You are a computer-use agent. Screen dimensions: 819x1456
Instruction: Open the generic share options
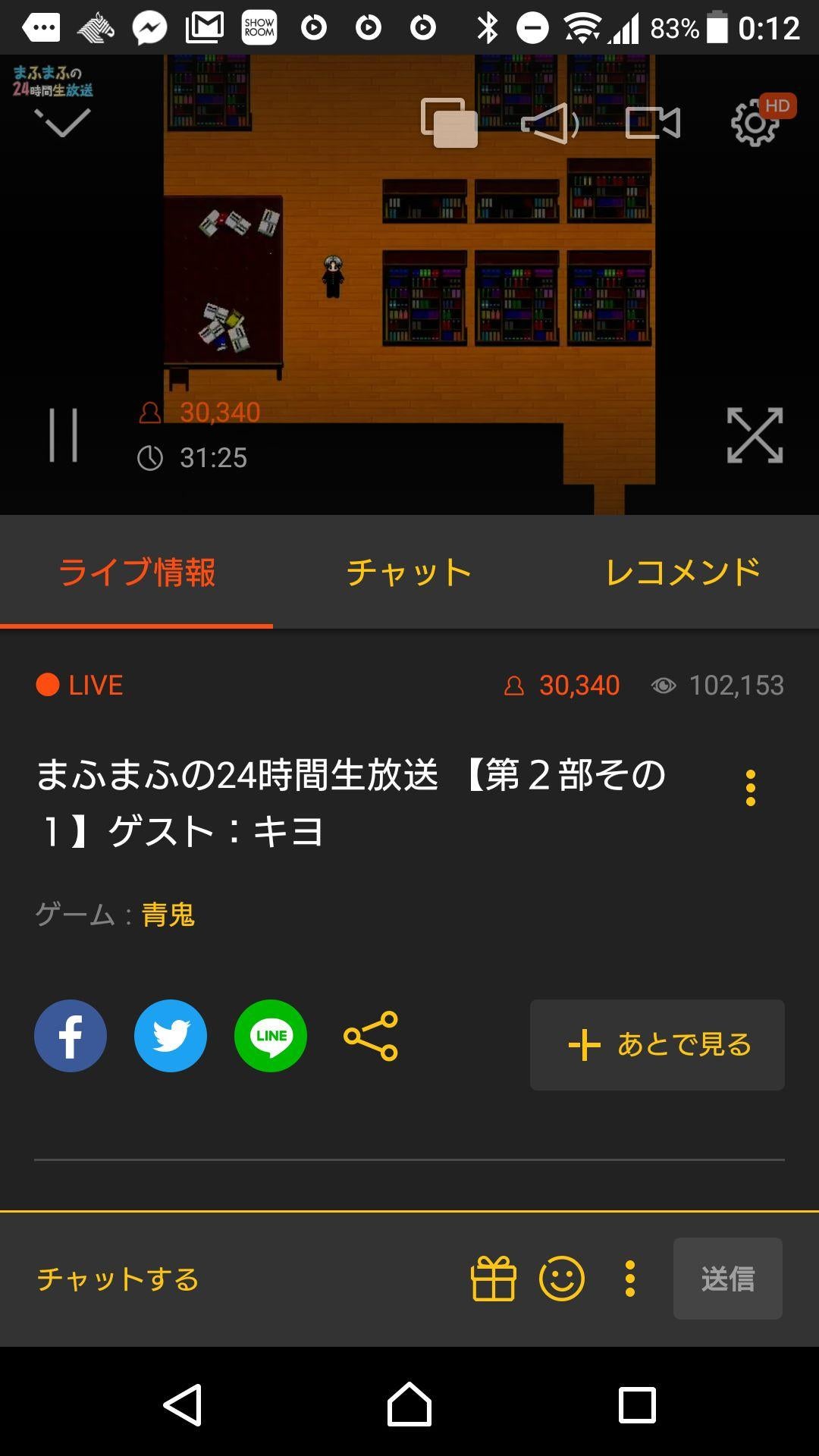(x=371, y=1036)
